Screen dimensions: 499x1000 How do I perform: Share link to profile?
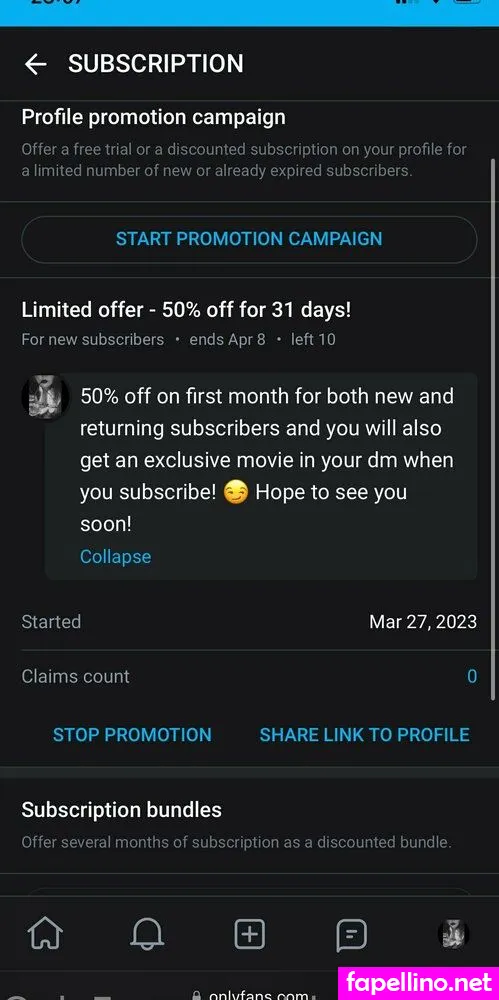click(x=364, y=734)
